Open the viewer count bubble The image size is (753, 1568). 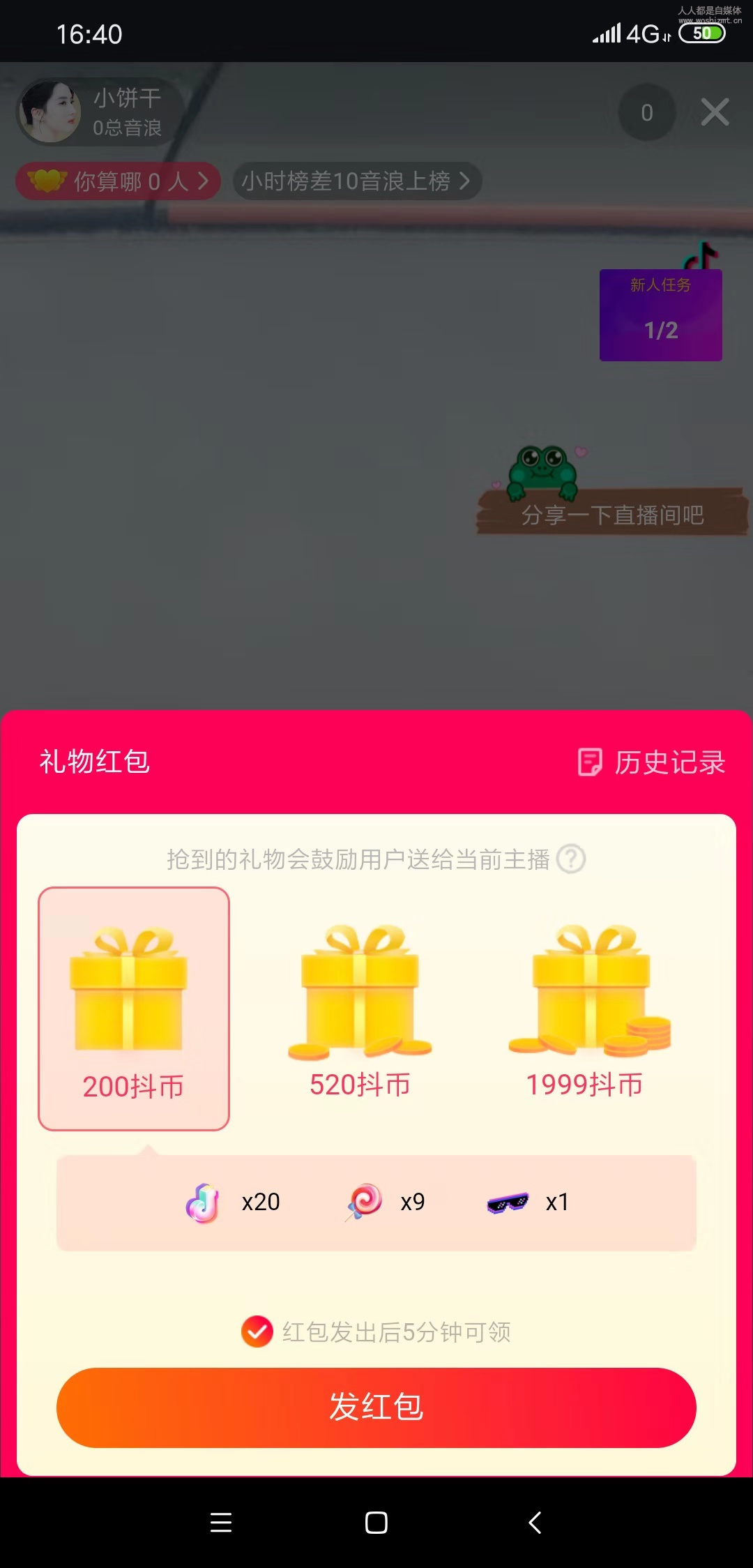pyautogui.click(x=646, y=112)
